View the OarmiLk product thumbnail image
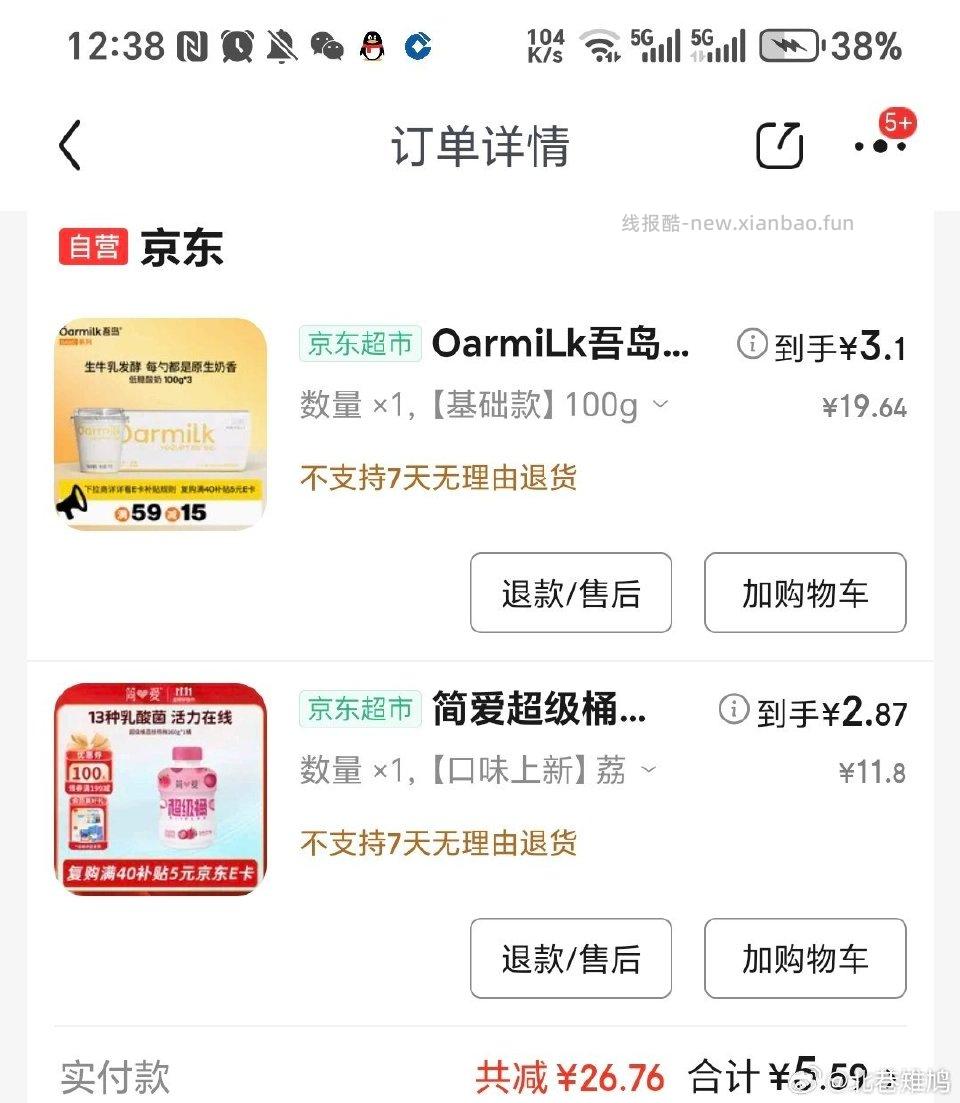This screenshot has width=960, height=1103. (160, 423)
